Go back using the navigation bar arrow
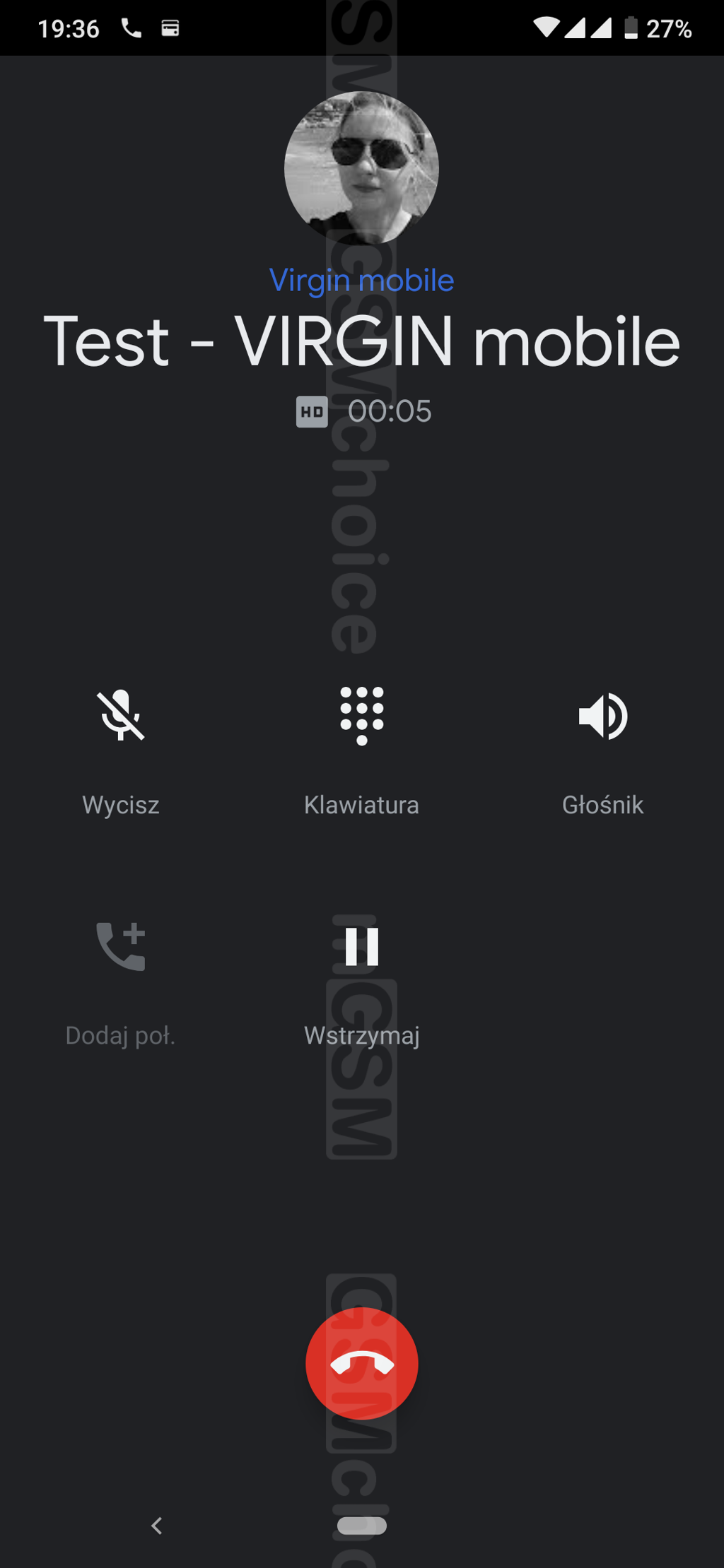 point(157,1526)
